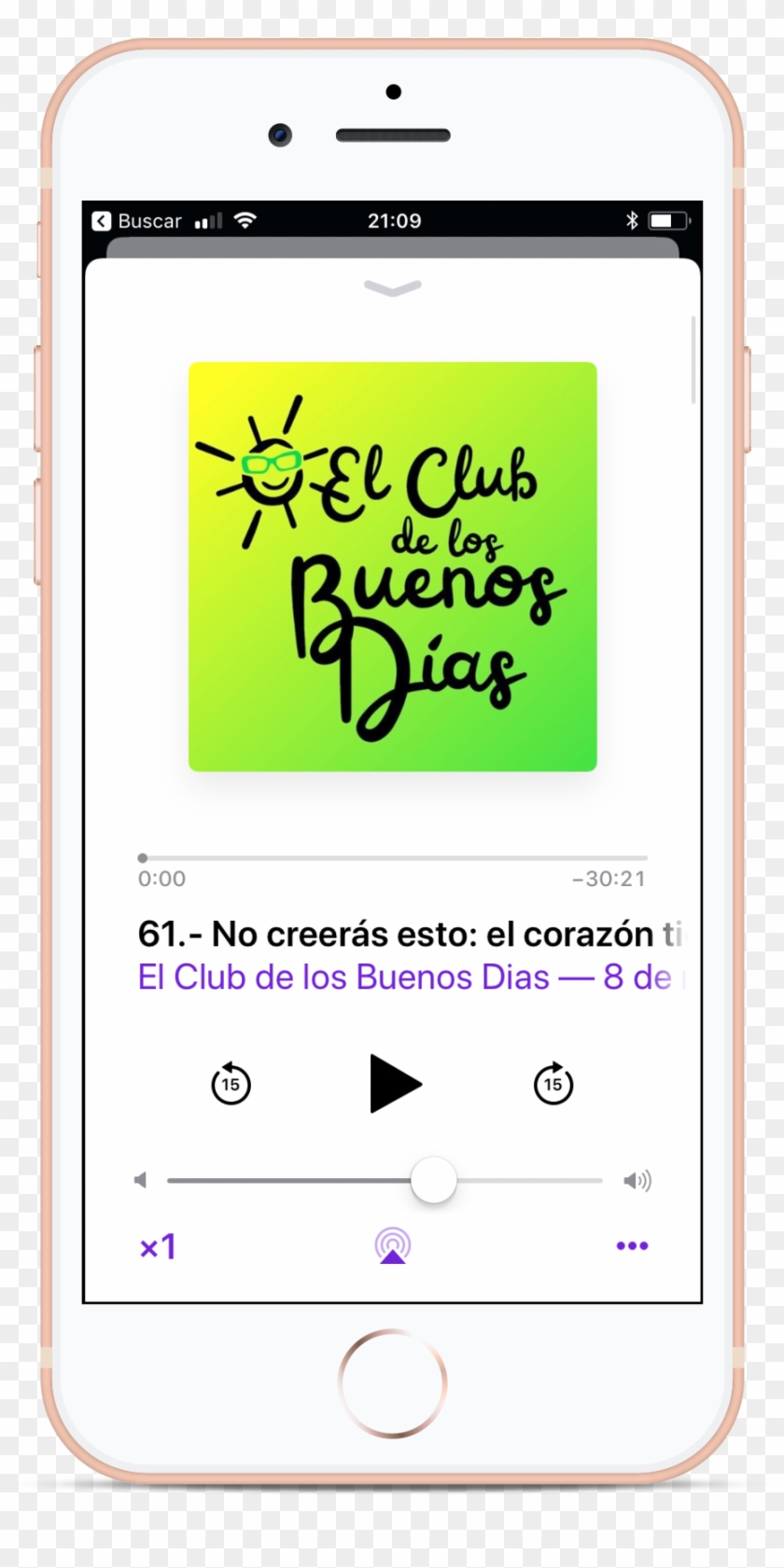The image size is (784, 1568).
Task: Tap the episode title starting with 61
Action: click(x=392, y=933)
